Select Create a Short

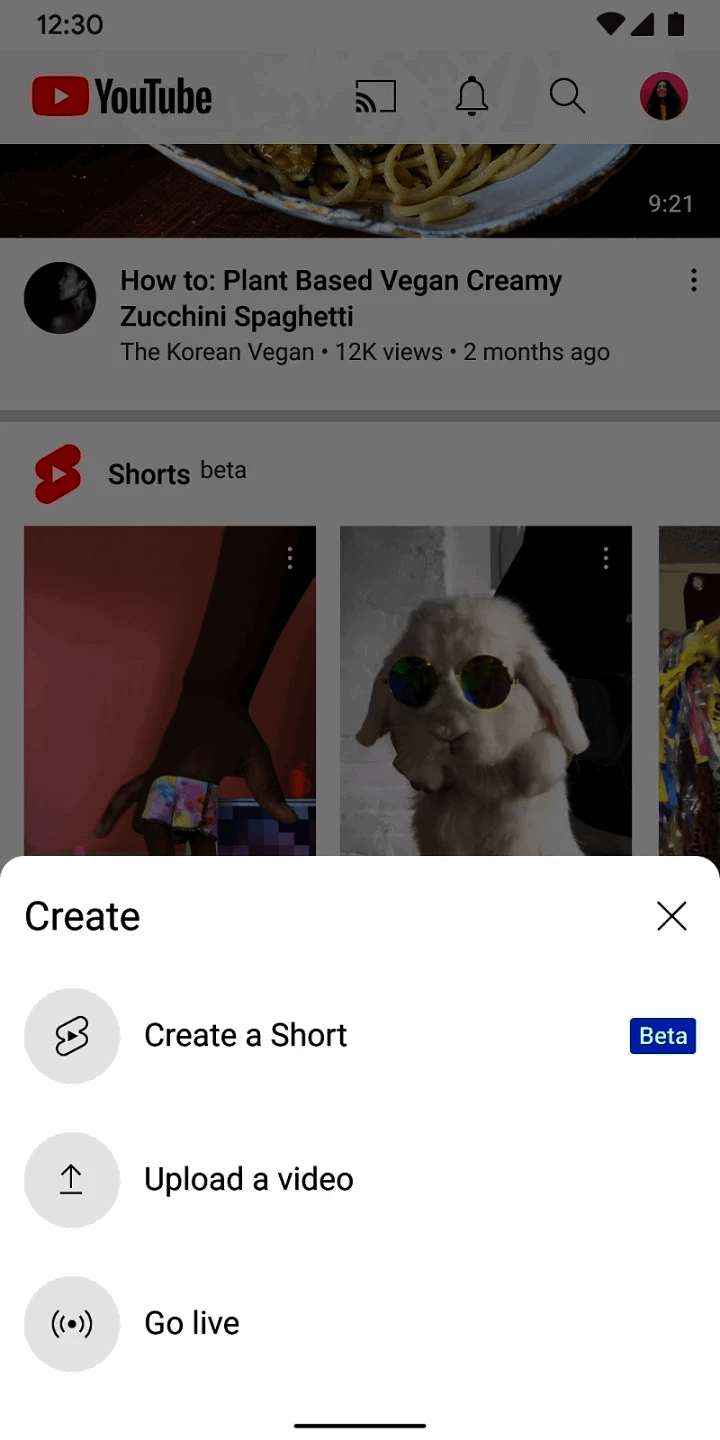click(245, 1036)
